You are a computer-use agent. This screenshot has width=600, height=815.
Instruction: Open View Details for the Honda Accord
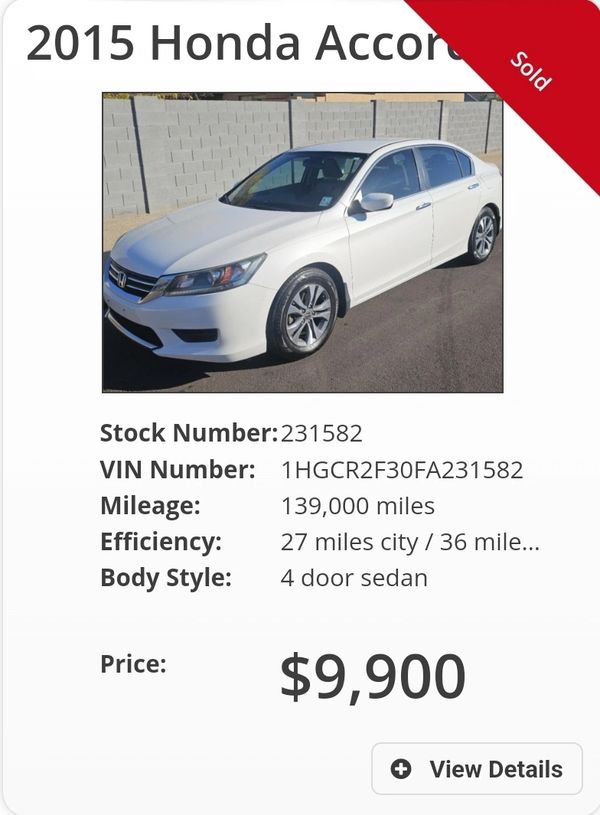(477, 769)
